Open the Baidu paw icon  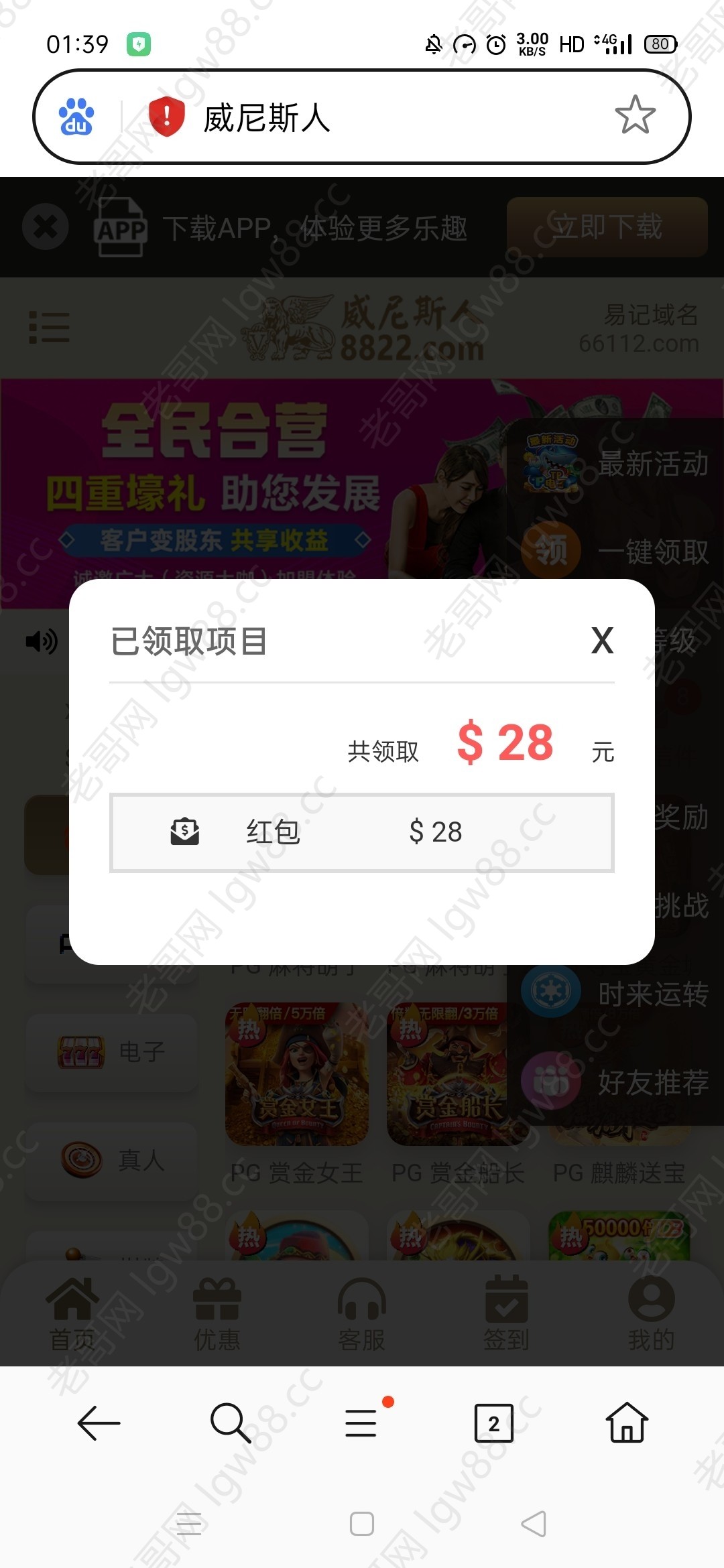76,117
